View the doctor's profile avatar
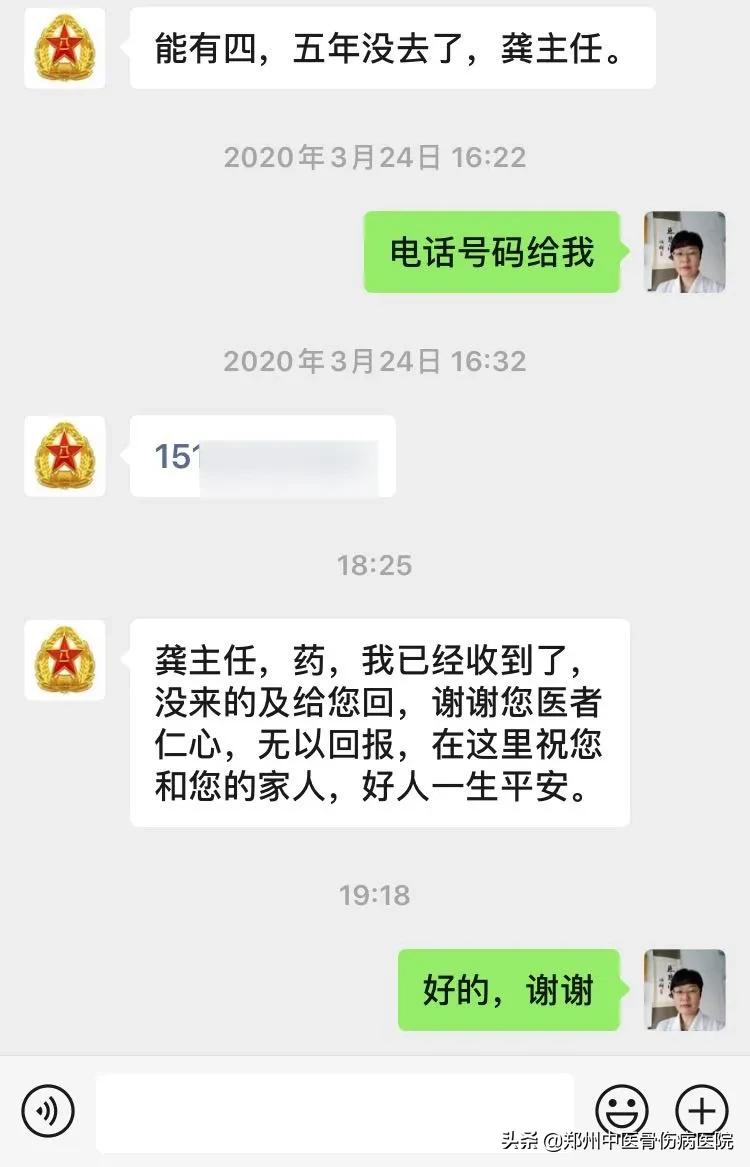750x1167 pixels. (x=683, y=253)
